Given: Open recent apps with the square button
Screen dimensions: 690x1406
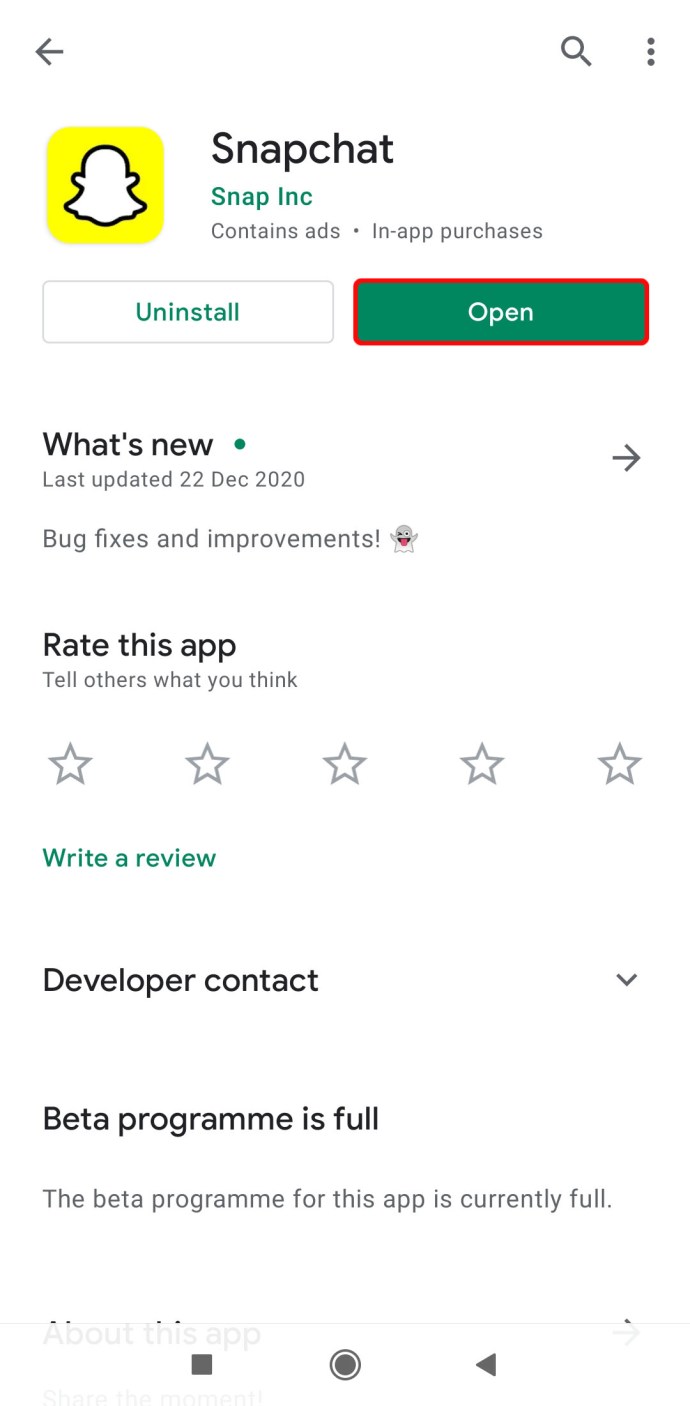Looking at the screenshot, I should pos(202,1364).
